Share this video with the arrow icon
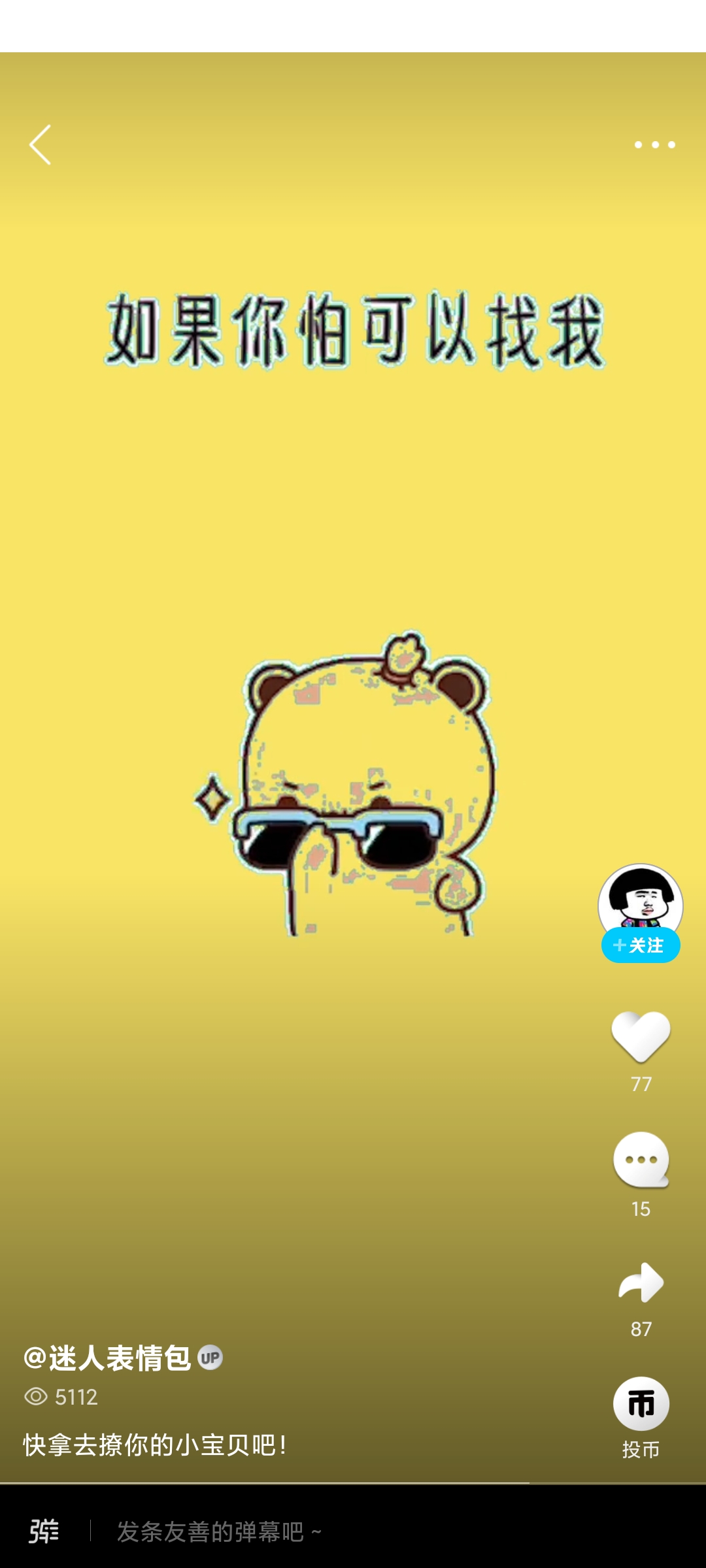The image size is (706, 1568). (x=641, y=1282)
